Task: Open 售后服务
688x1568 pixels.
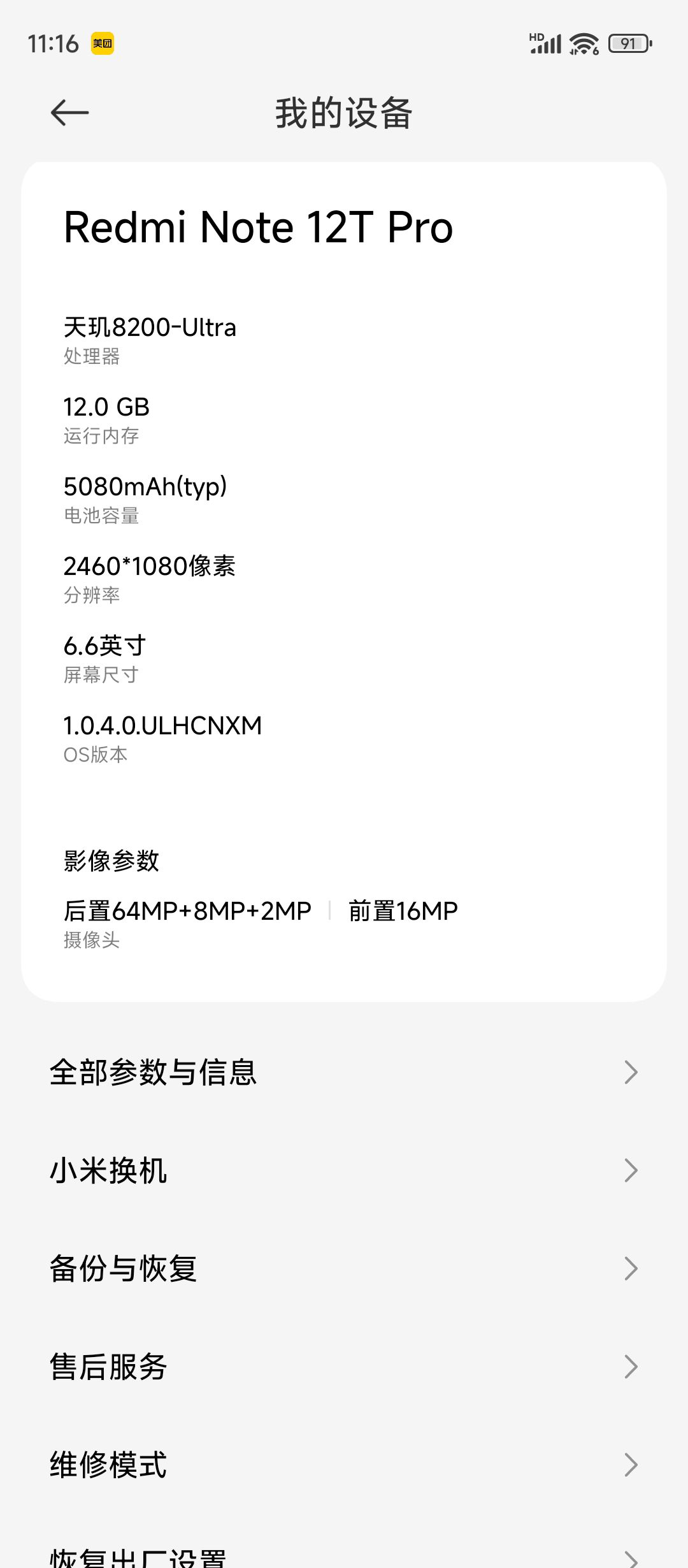Action: coord(344,1367)
